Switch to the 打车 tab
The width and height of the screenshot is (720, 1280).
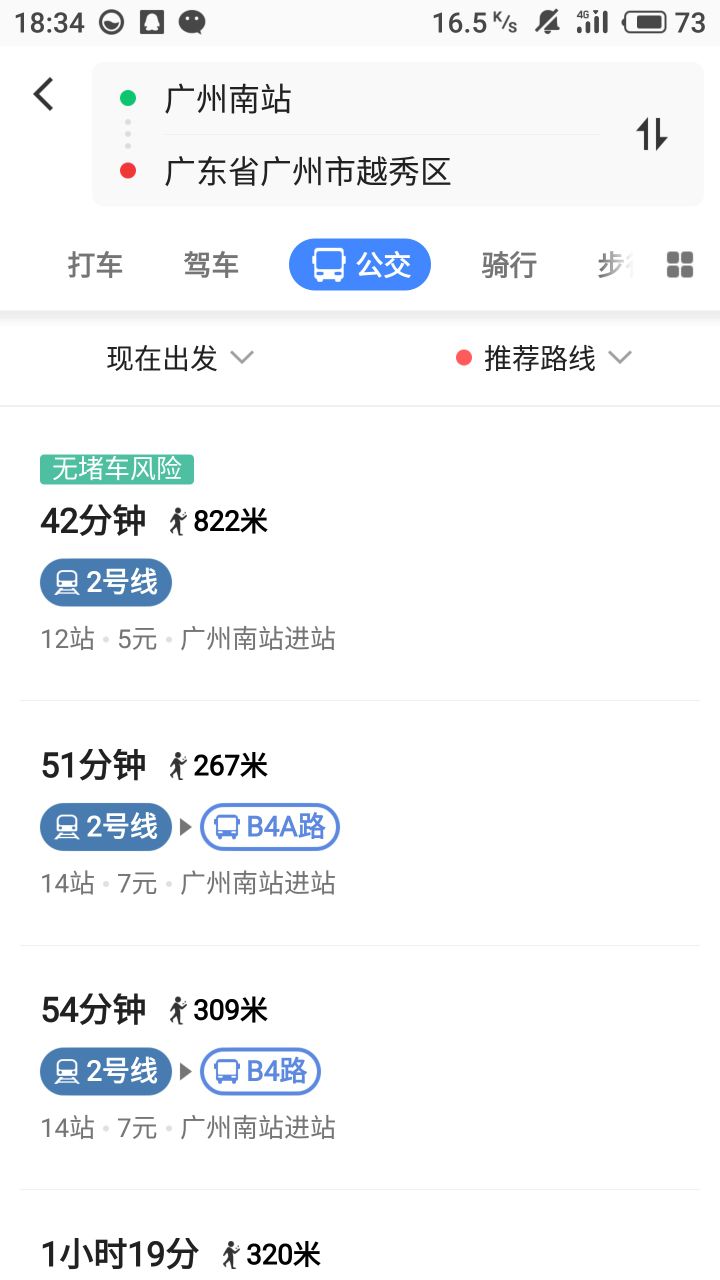click(95, 265)
